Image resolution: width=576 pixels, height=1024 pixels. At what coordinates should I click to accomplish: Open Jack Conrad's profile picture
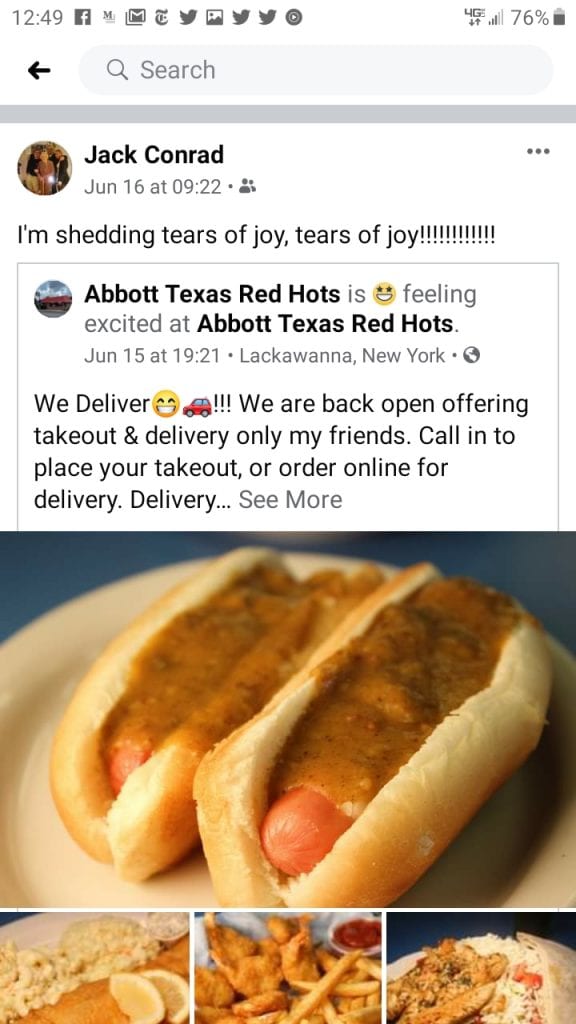44,168
